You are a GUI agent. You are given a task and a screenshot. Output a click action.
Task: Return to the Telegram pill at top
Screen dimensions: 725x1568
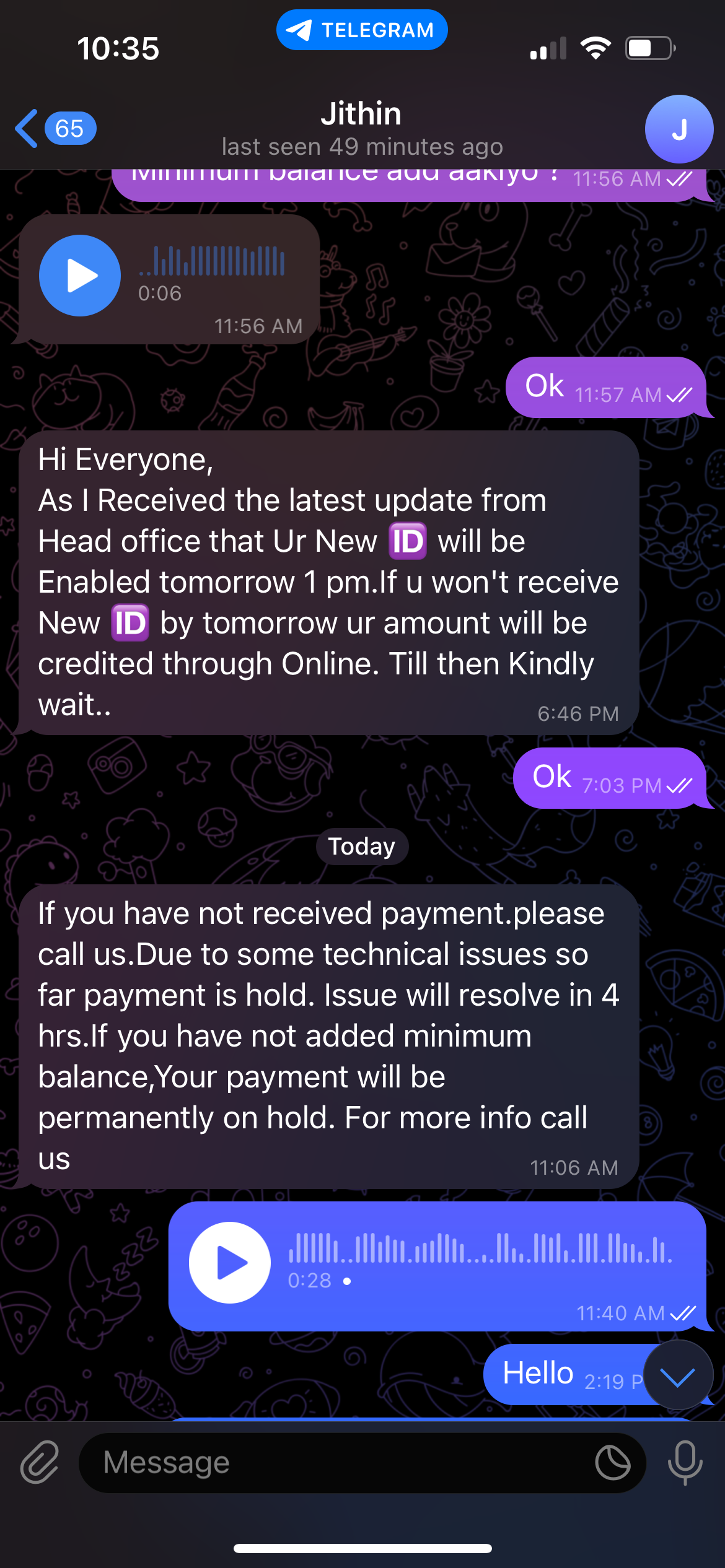[x=362, y=30]
